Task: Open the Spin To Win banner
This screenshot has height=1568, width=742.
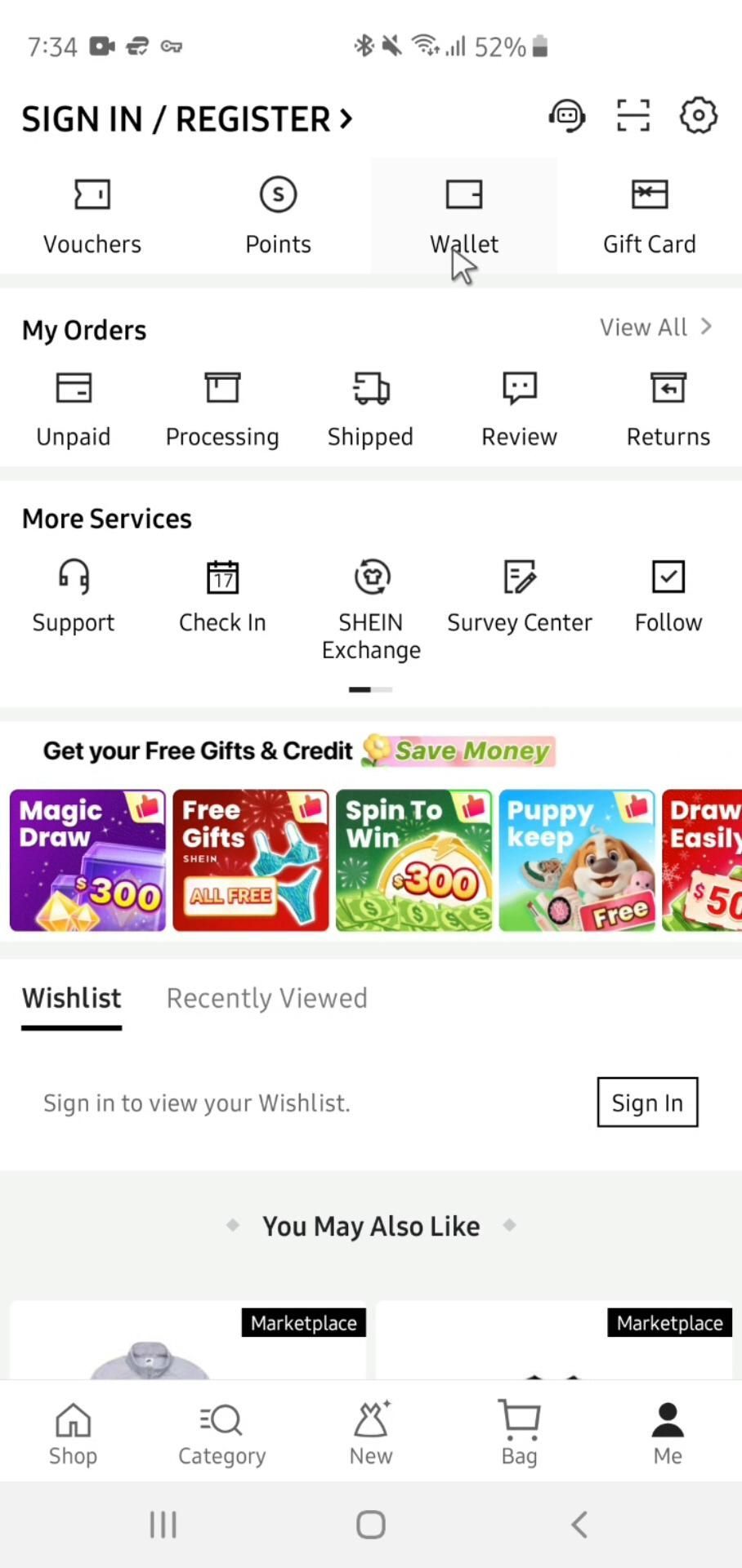Action: (x=413, y=860)
